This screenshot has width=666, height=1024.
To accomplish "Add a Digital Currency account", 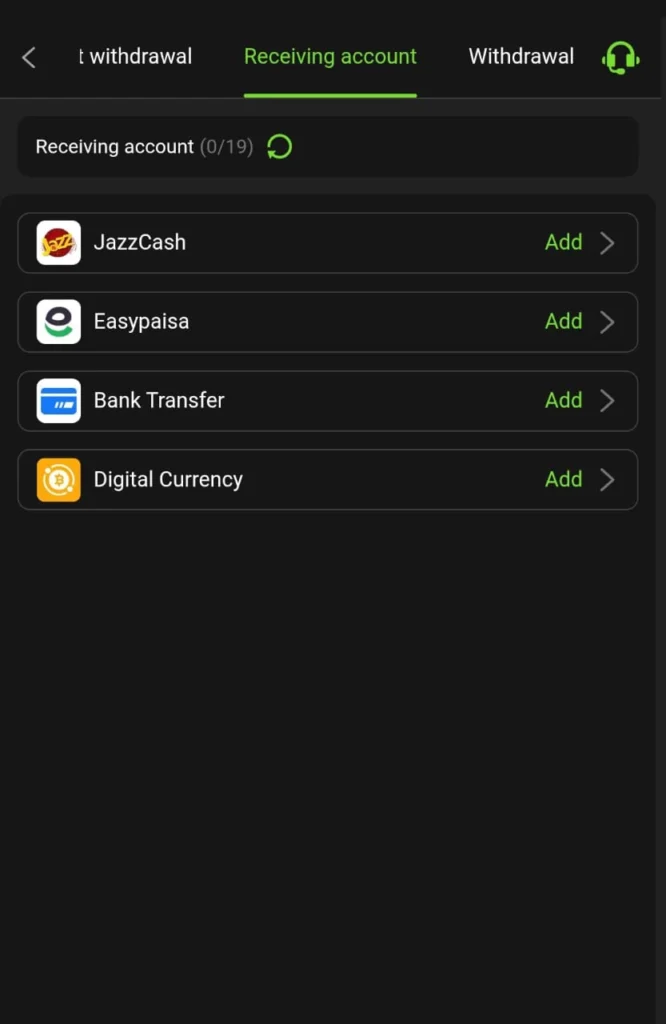I will (x=563, y=479).
